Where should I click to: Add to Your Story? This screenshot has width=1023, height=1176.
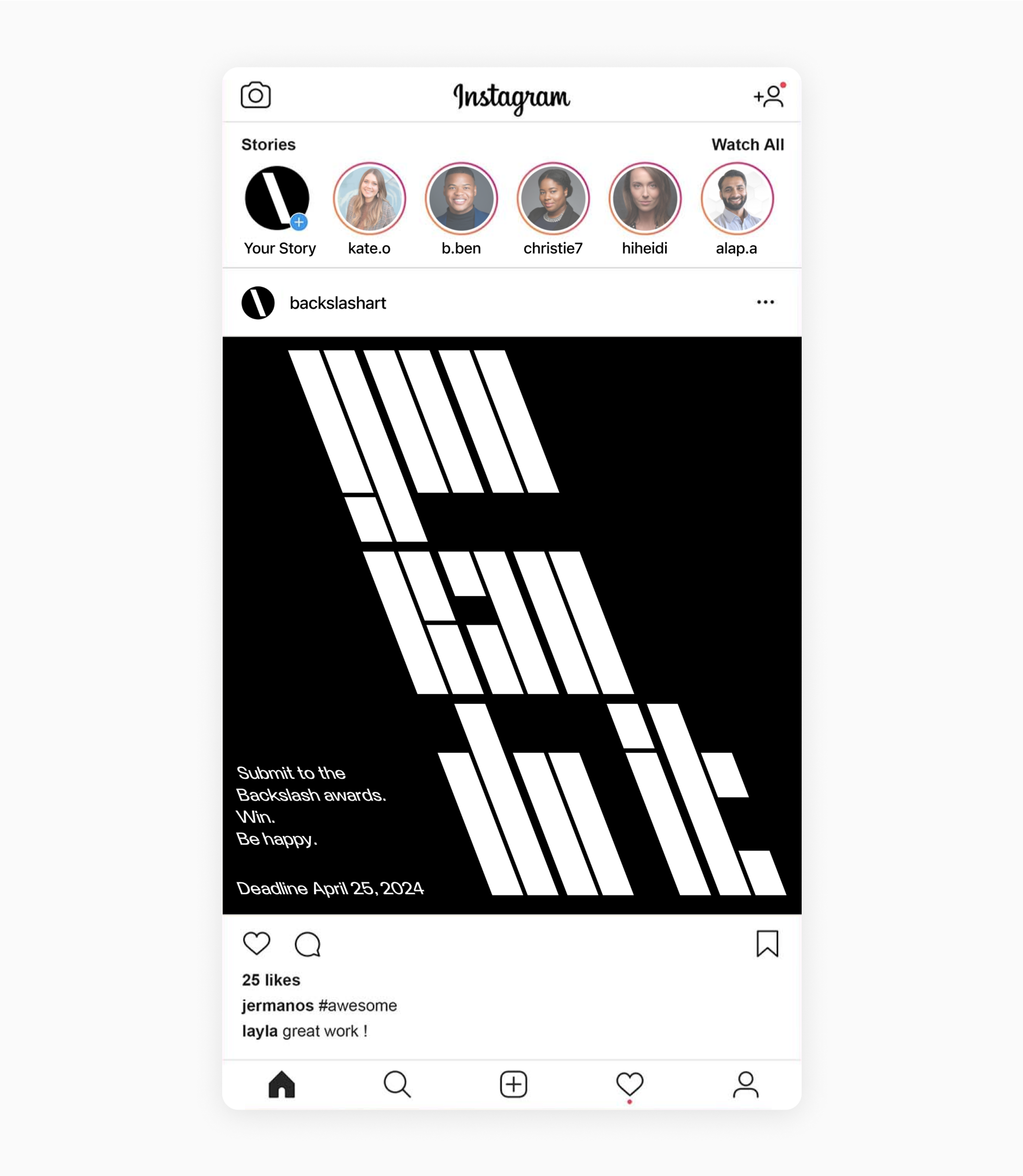pyautogui.click(x=277, y=198)
